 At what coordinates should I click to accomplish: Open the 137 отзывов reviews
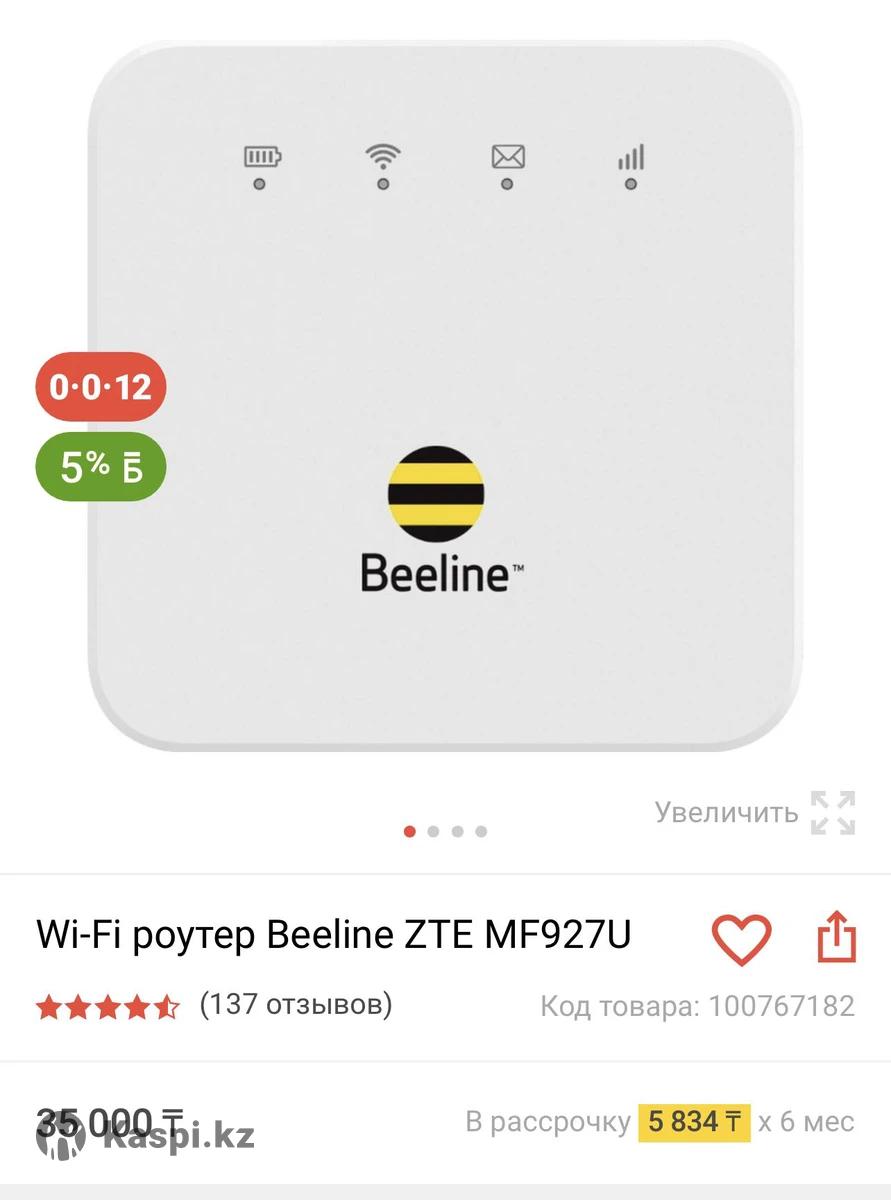tap(296, 1004)
